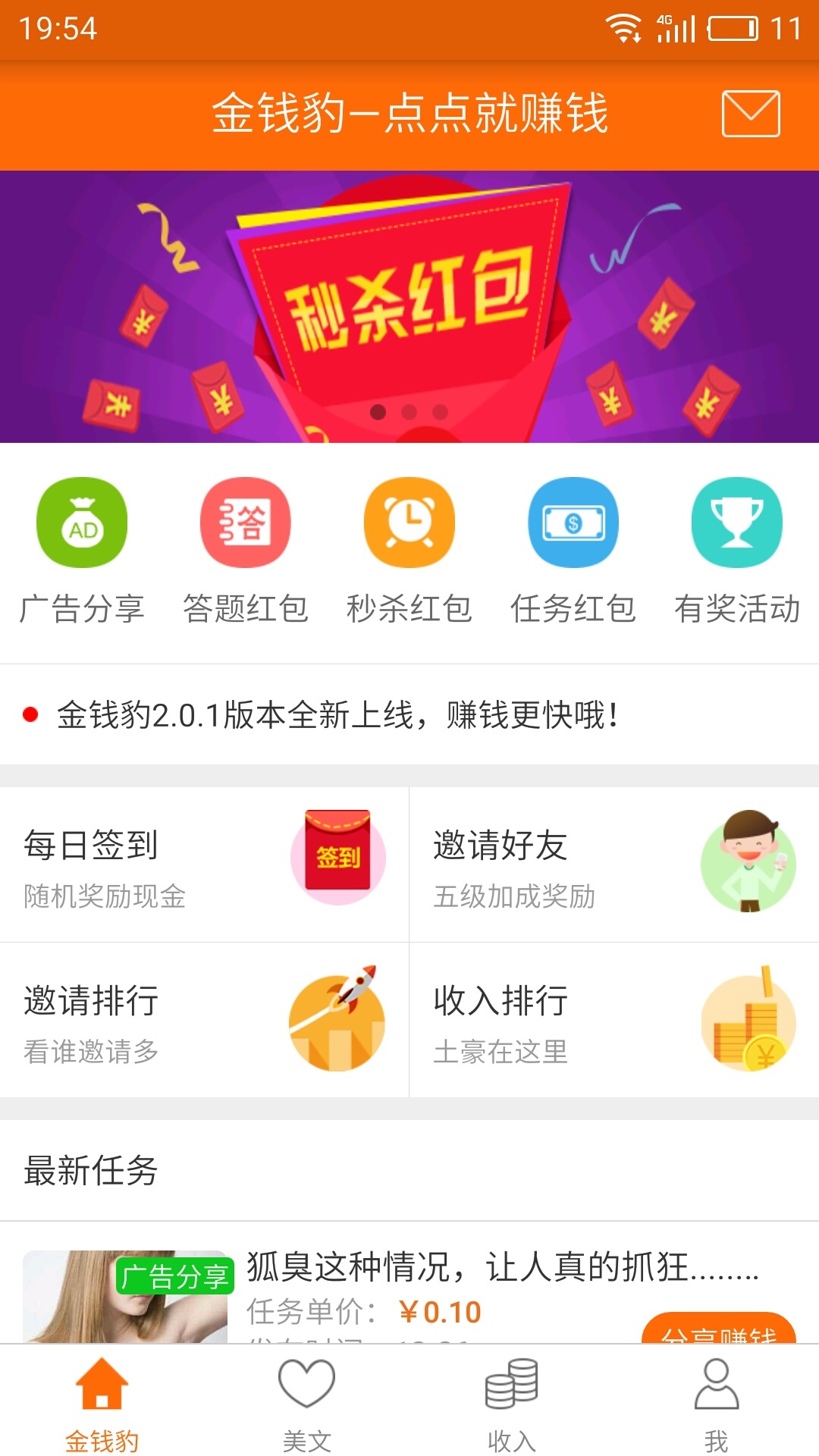Open 秒杀红包 flash sale red packets
The height and width of the screenshot is (1456, 819).
pyautogui.click(x=409, y=522)
